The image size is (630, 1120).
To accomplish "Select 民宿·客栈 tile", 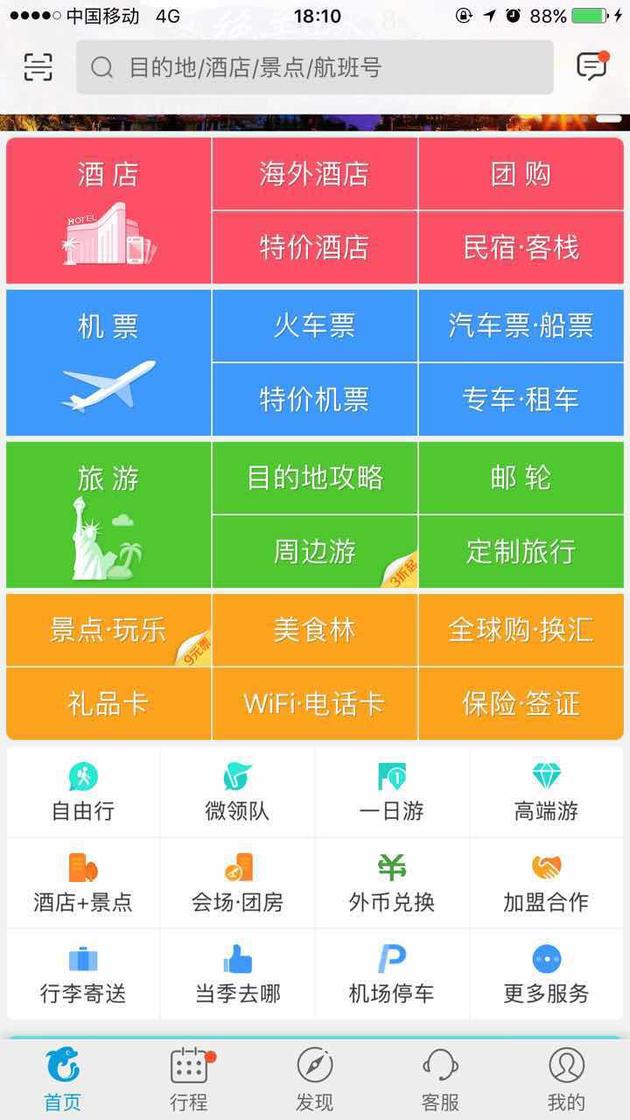I will click(521, 248).
